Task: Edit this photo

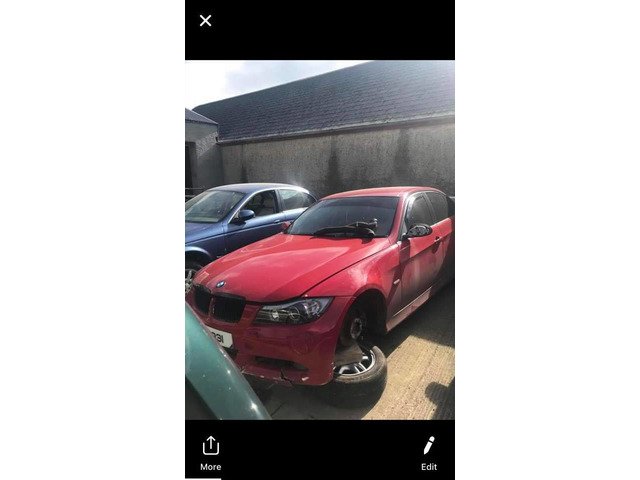Action: tap(428, 452)
